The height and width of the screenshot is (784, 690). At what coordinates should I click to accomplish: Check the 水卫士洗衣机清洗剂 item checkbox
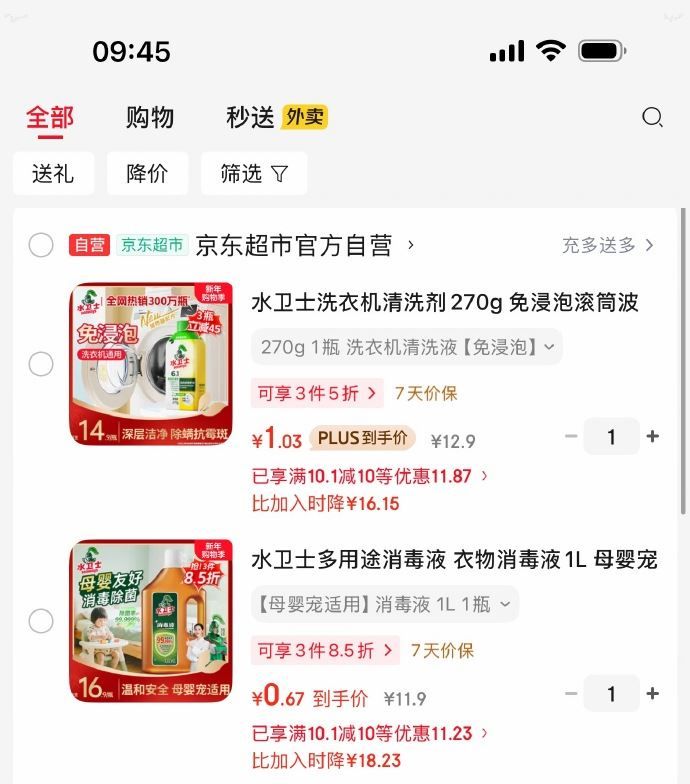(x=41, y=364)
